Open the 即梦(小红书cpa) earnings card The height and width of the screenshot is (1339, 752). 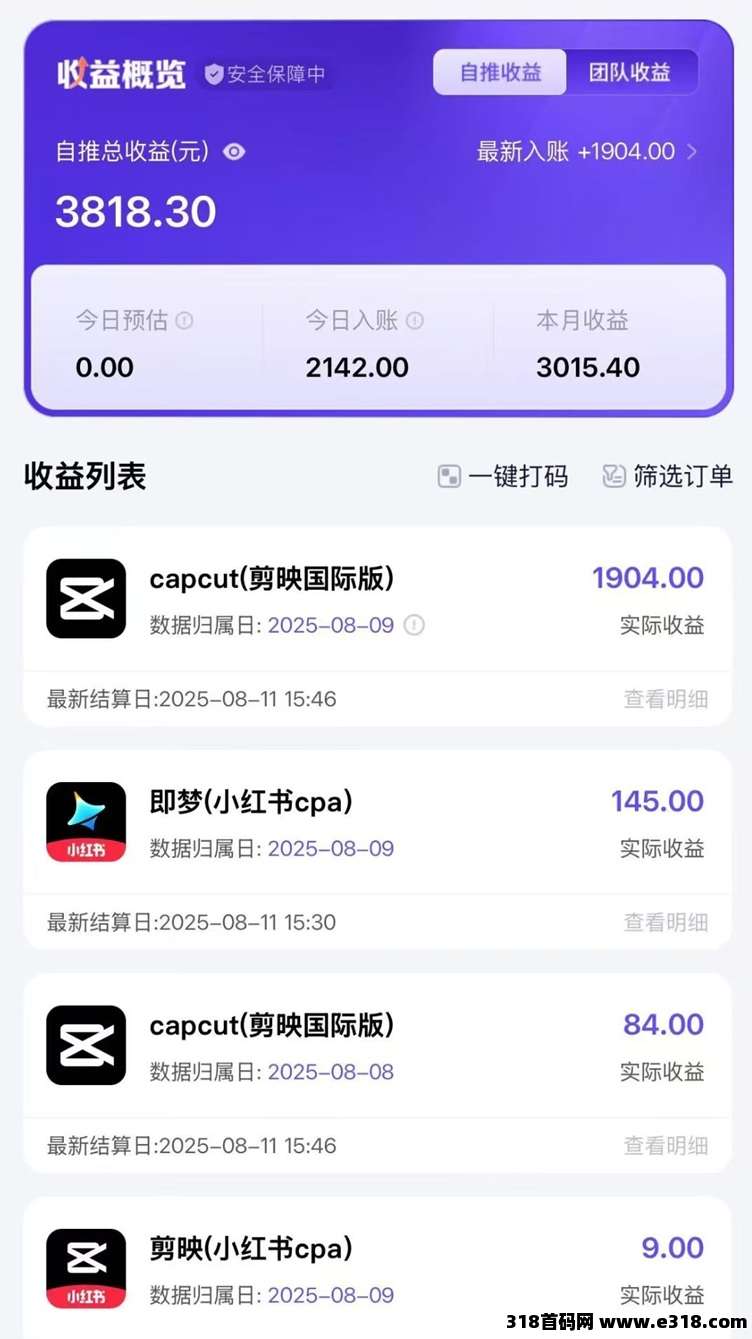coord(376,823)
